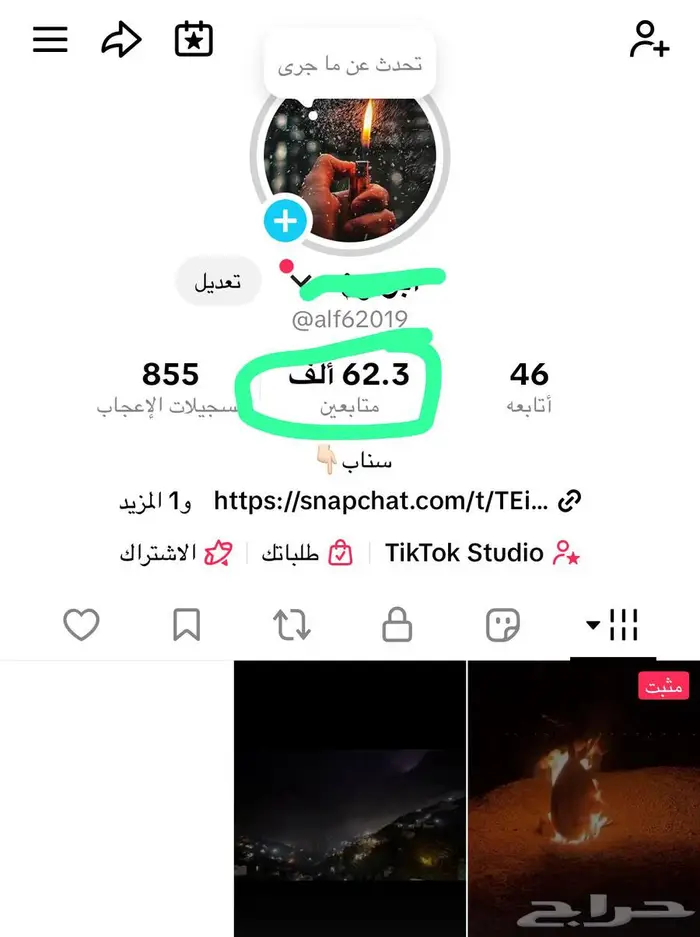Open the videos grid tab dropdown
Image resolution: width=700 pixels, height=937 pixels.
pyautogui.click(x=613, y=626)
